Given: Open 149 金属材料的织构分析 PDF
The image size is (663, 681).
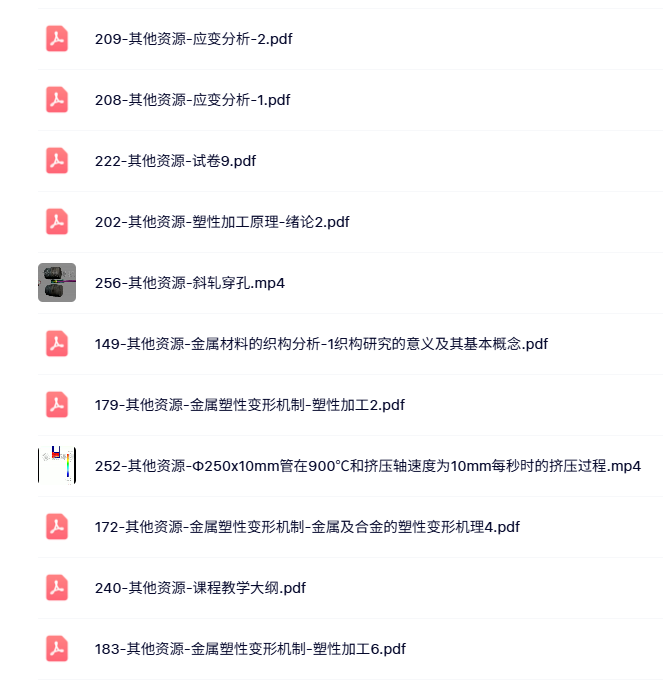Looking at the screenshot, I should tap(320, 344).
